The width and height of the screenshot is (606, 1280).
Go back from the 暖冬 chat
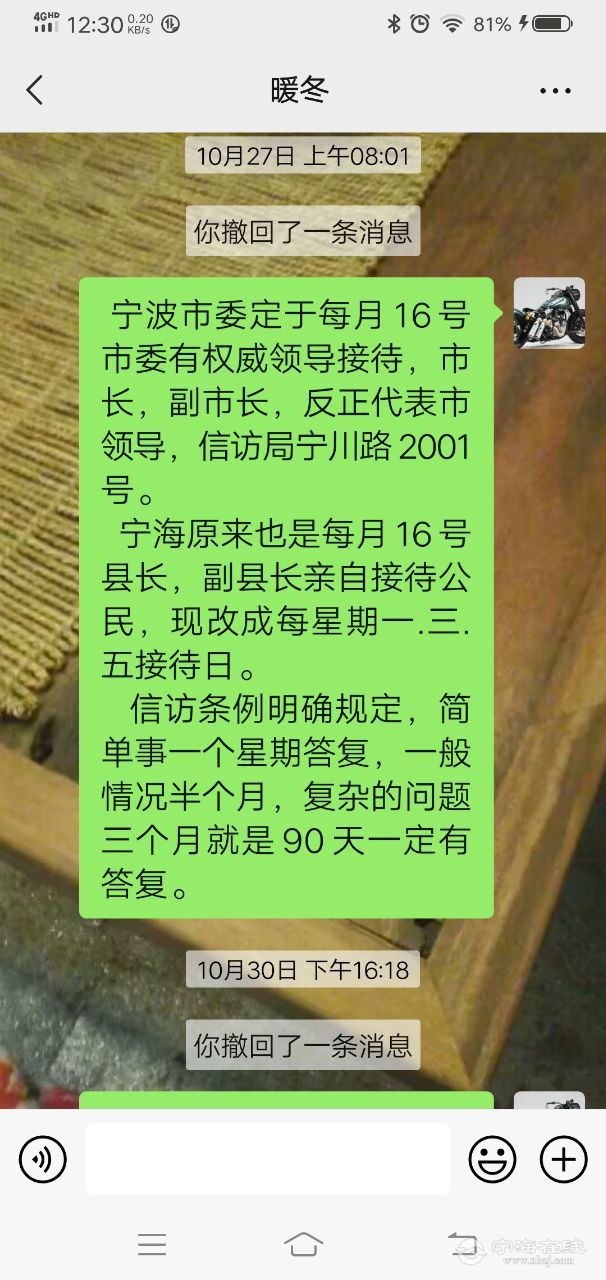tap(35, 91)
